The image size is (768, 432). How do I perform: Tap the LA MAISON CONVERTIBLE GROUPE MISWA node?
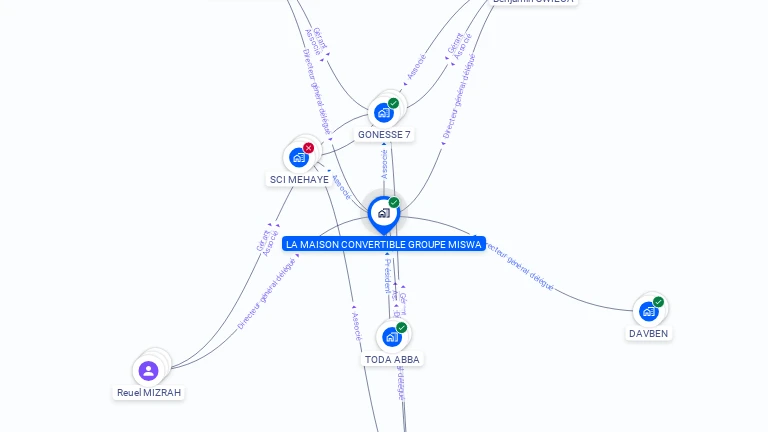pyautogui.click(x=383, y=213)
